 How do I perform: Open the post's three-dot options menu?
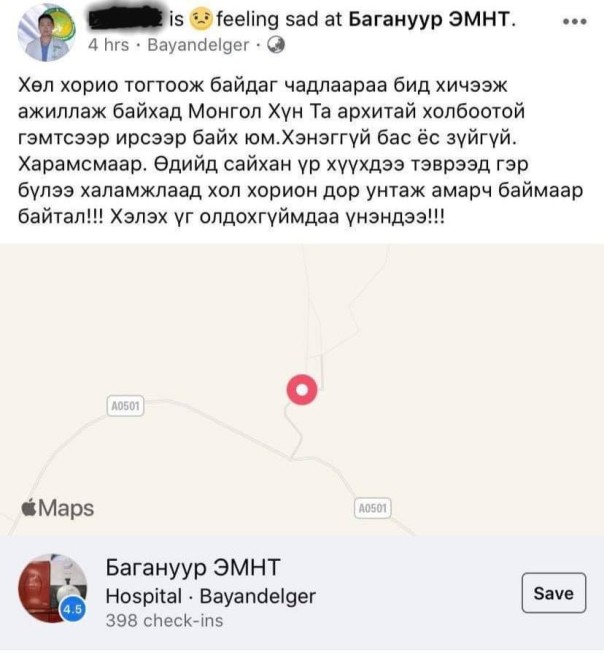pos(574,20)
